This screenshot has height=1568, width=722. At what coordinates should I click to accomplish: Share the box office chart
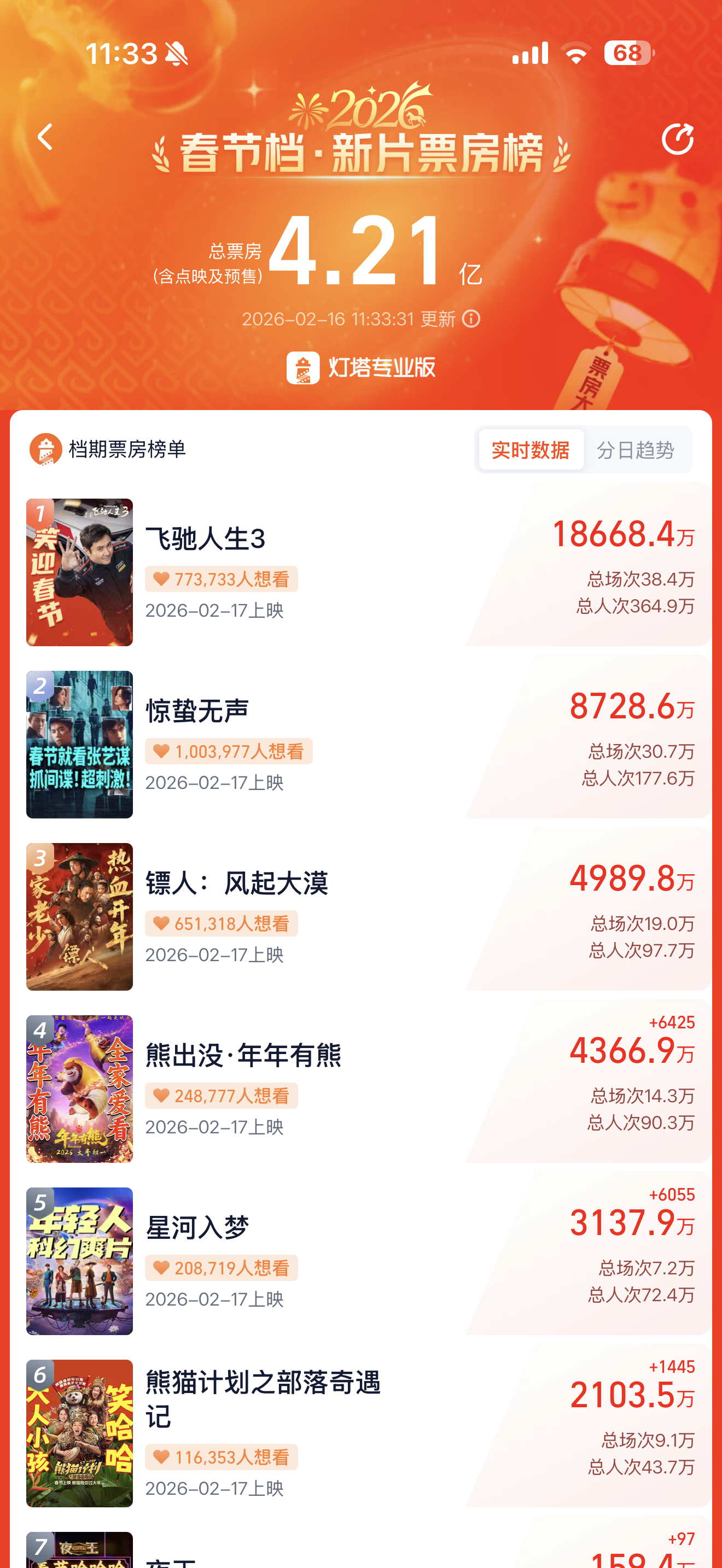[x=677, y=139]
